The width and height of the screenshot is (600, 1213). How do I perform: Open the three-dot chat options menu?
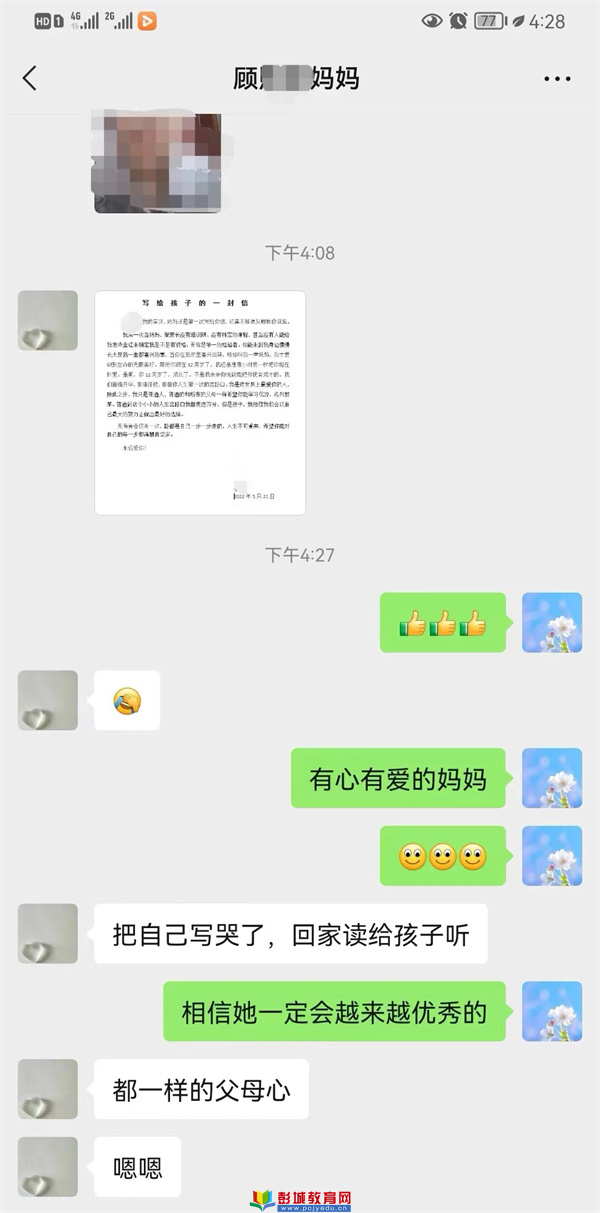tap(556, 78)
